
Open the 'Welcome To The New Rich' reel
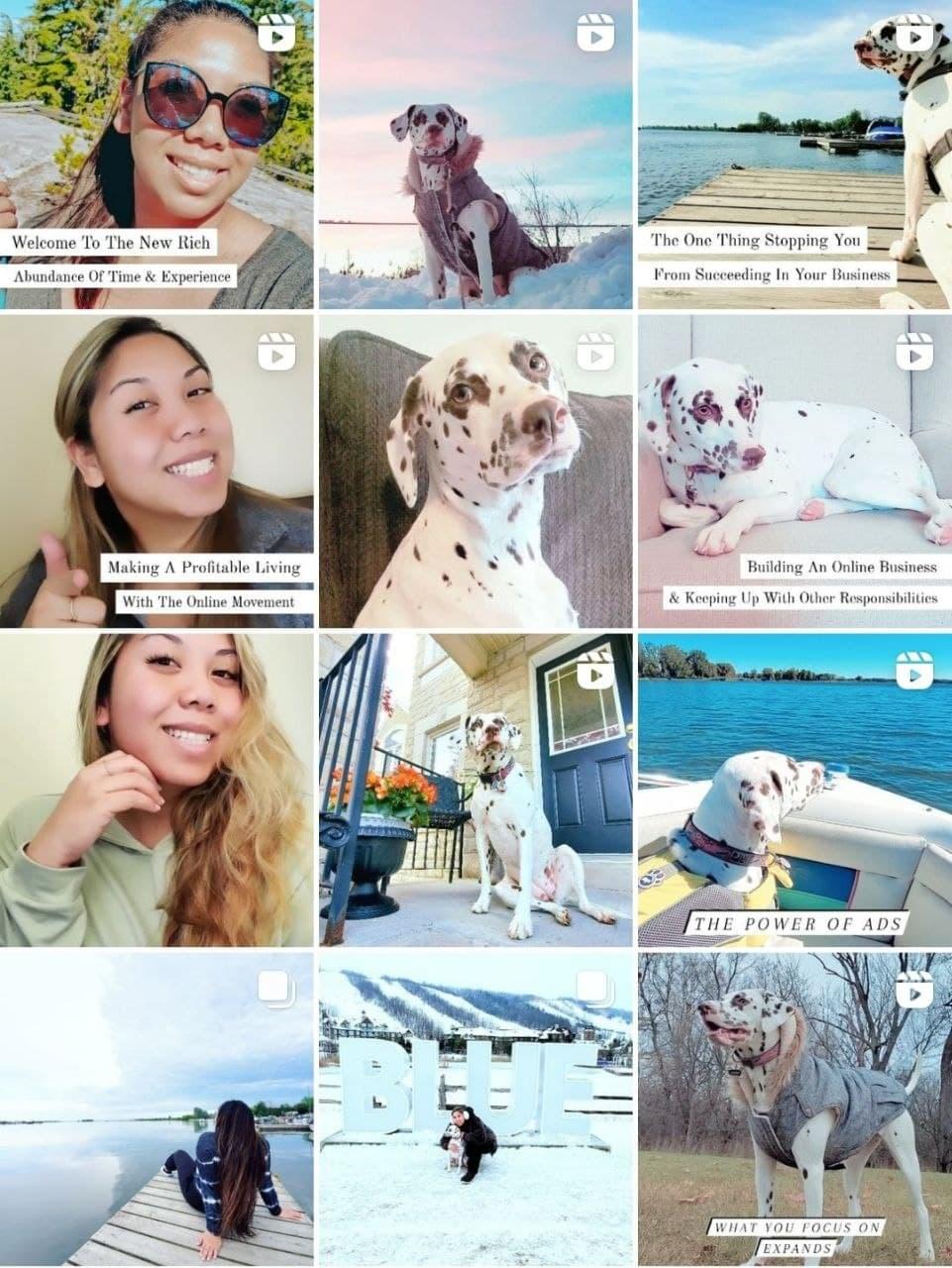(157, 155)
